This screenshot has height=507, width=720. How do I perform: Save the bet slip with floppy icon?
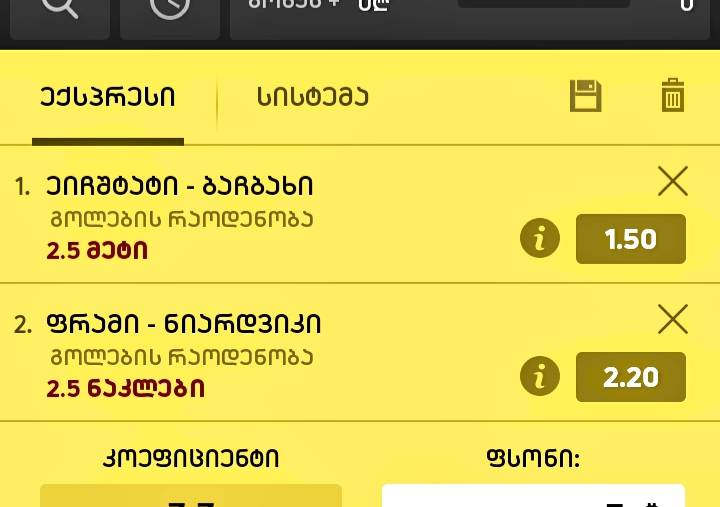click(x=585, y=96)
